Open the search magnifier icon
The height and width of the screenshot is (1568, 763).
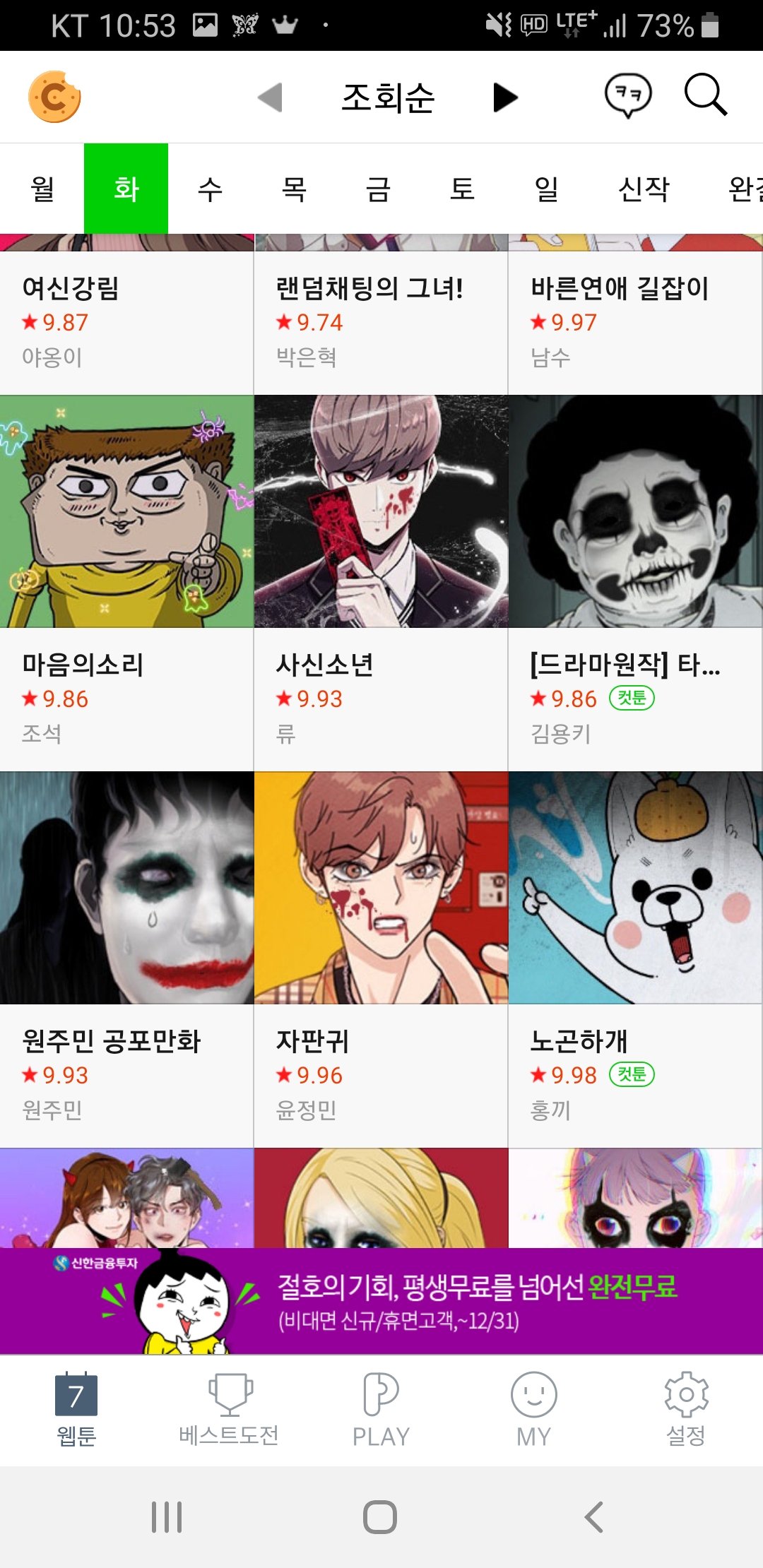(x=705, y=95)
